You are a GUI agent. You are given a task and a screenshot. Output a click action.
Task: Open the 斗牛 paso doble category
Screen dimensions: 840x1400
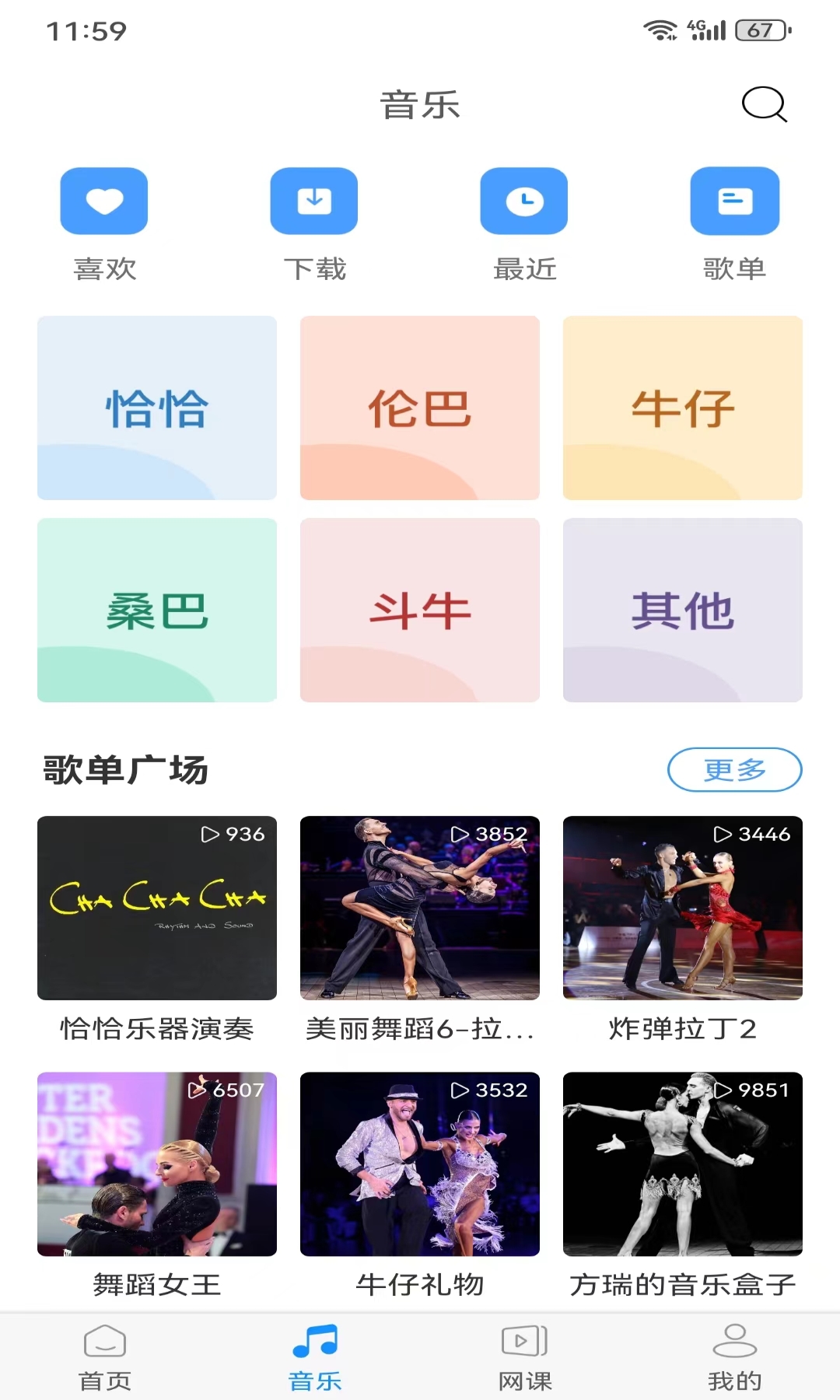click(418, 611)
